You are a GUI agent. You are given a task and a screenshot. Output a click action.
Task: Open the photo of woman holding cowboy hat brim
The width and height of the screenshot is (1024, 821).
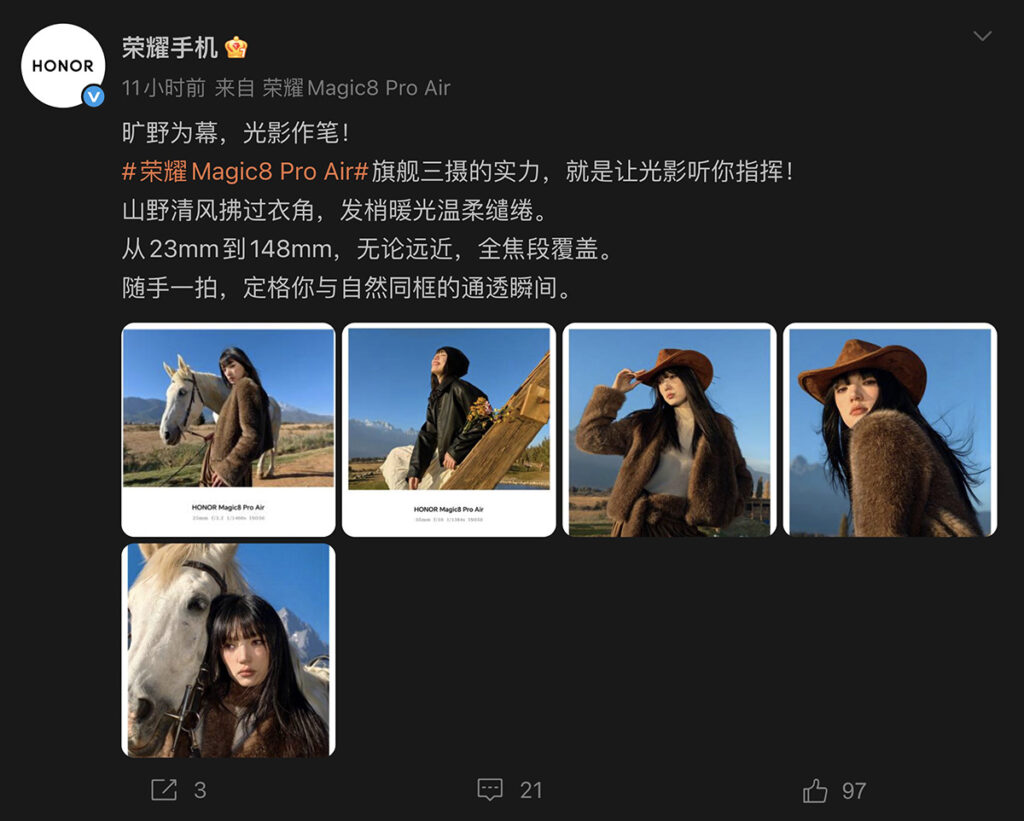[x=669, y=430]
